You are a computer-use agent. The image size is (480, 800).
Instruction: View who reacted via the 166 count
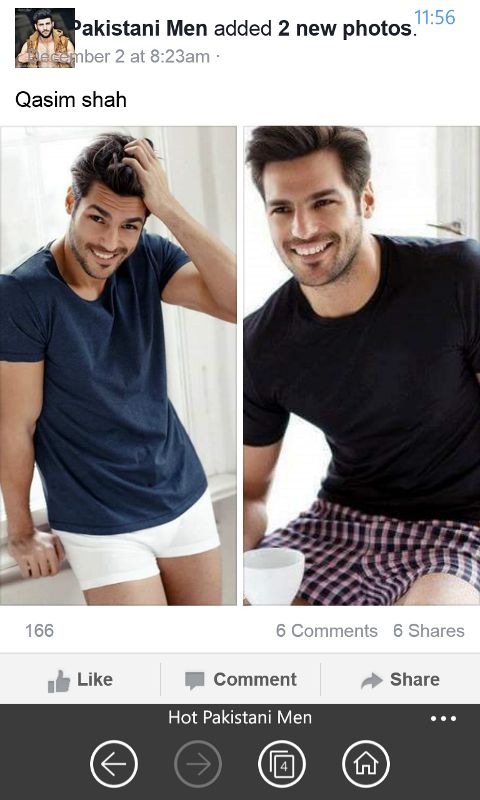click(x=39, y=631)
